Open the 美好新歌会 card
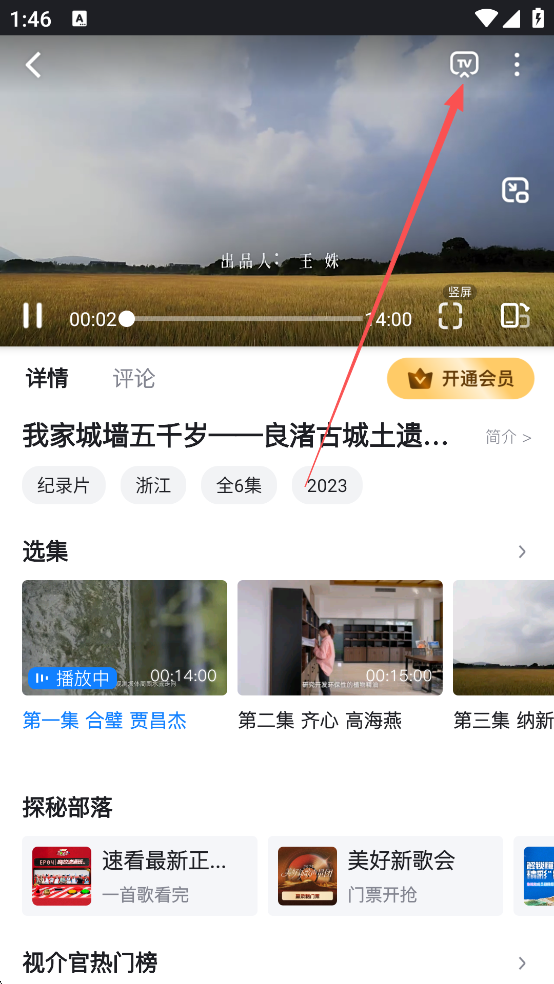554x984 pixels. (385, 875)
